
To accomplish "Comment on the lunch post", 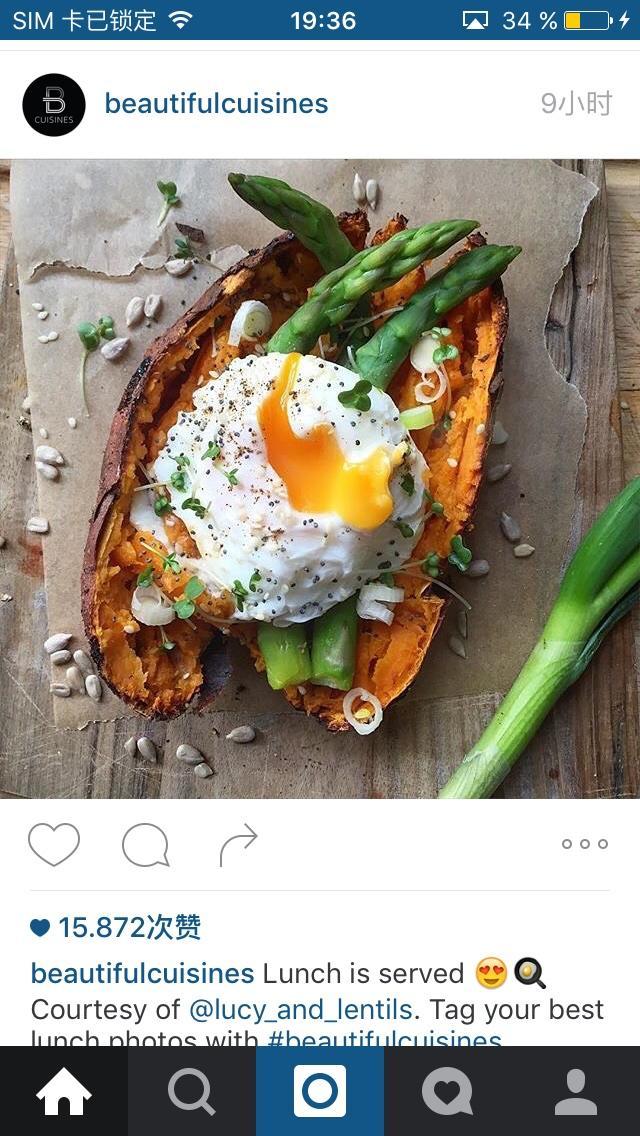I will [145, 846].
